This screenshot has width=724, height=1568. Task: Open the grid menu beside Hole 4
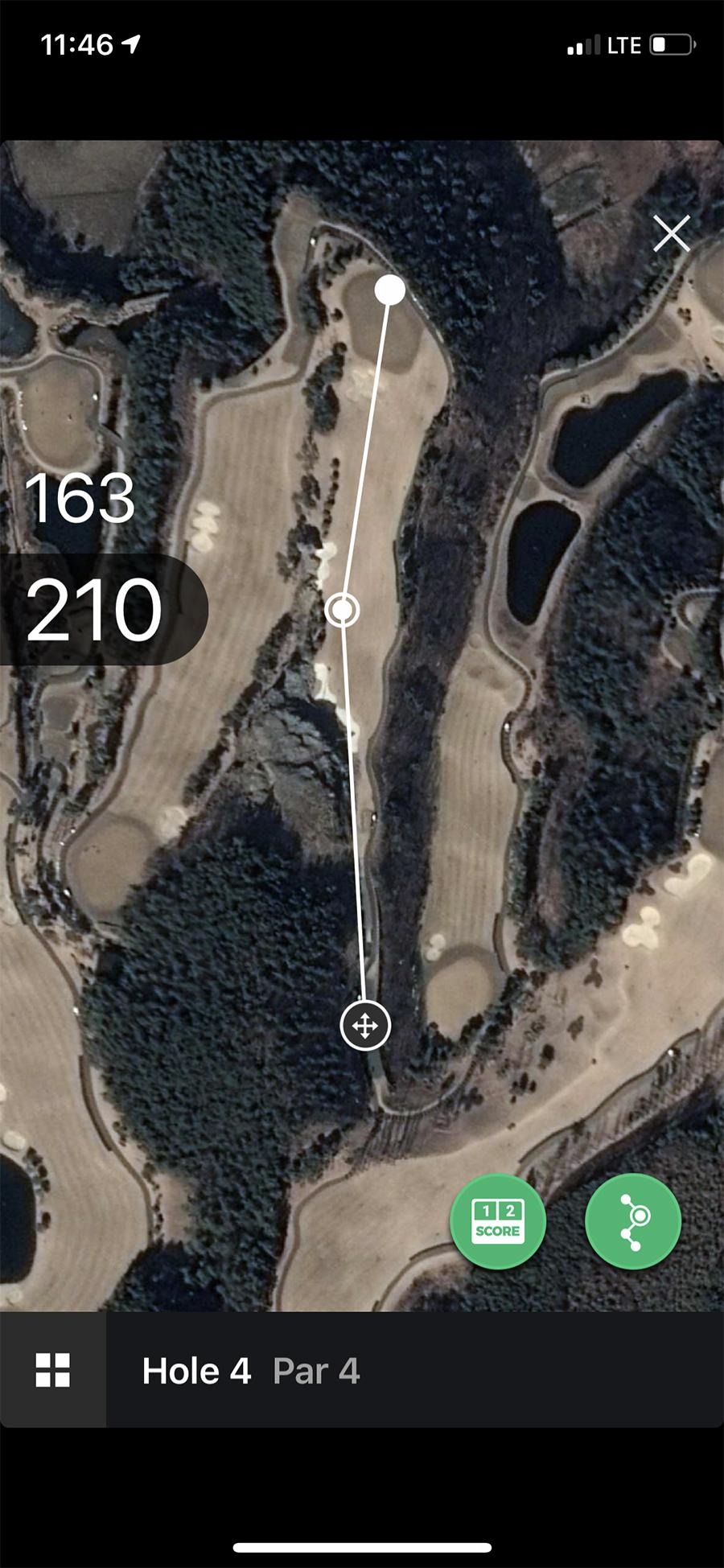[x=53, y=1370]
